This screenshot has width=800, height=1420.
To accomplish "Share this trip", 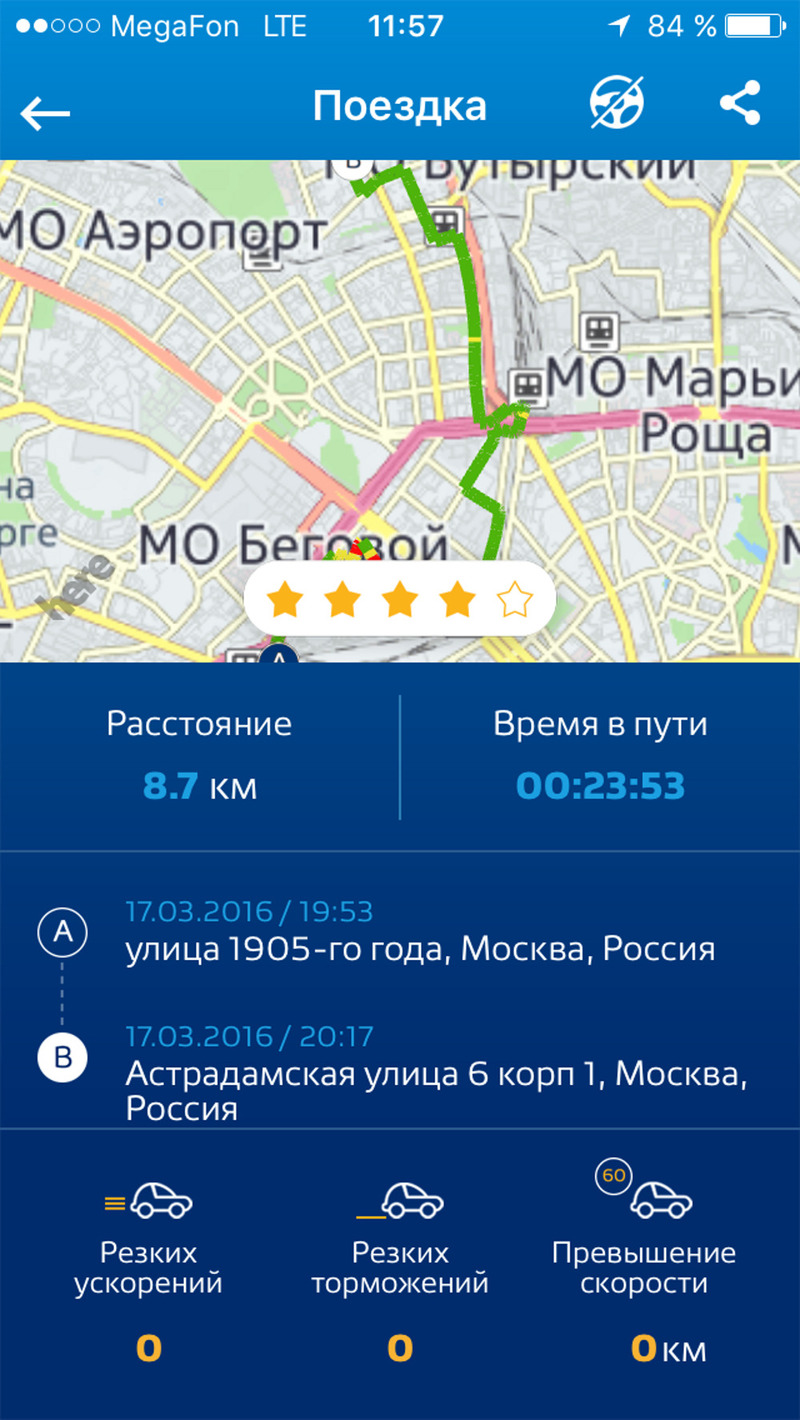I will point(740,104).
